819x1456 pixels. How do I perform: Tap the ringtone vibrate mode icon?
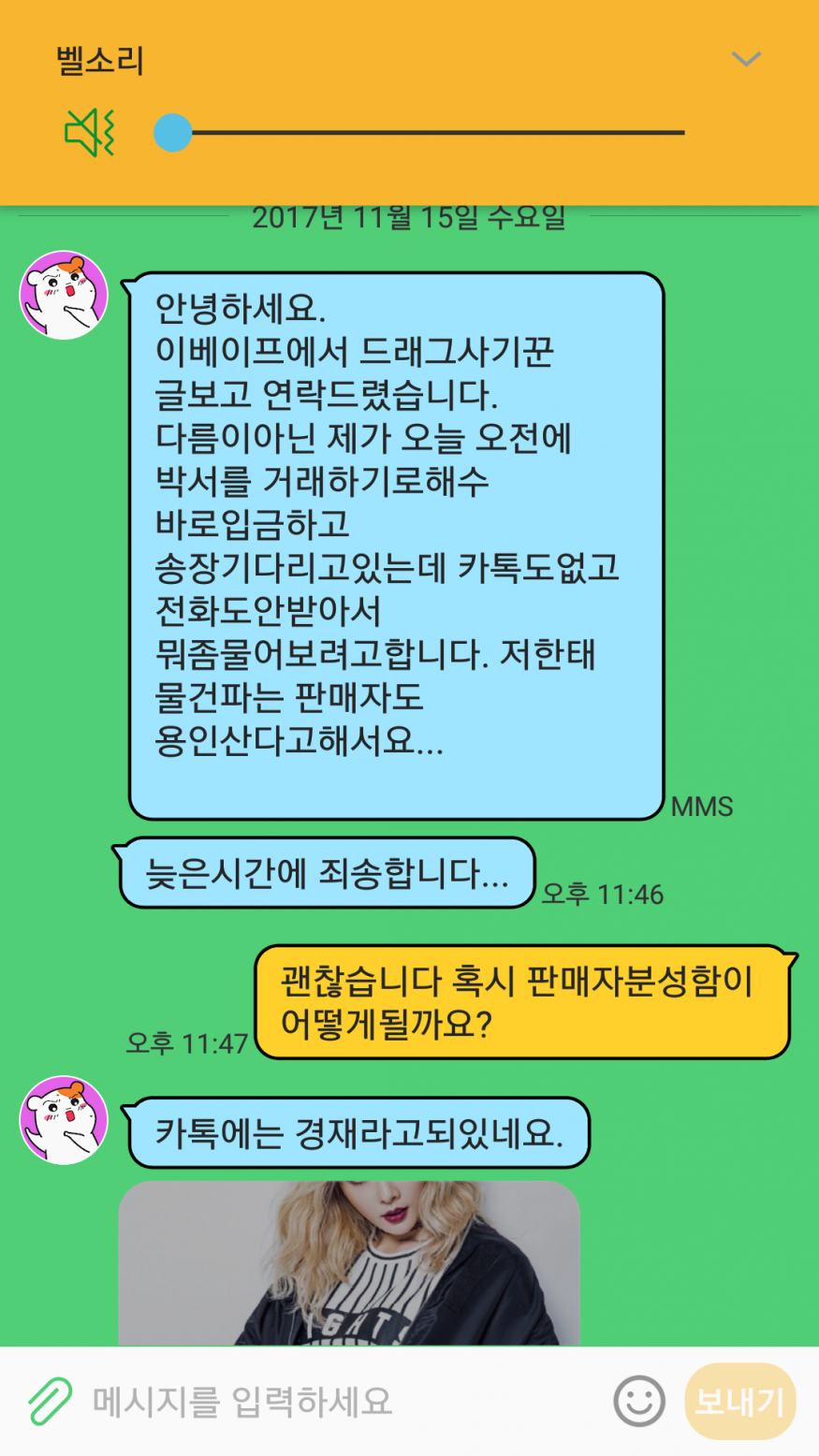[90, 133]
